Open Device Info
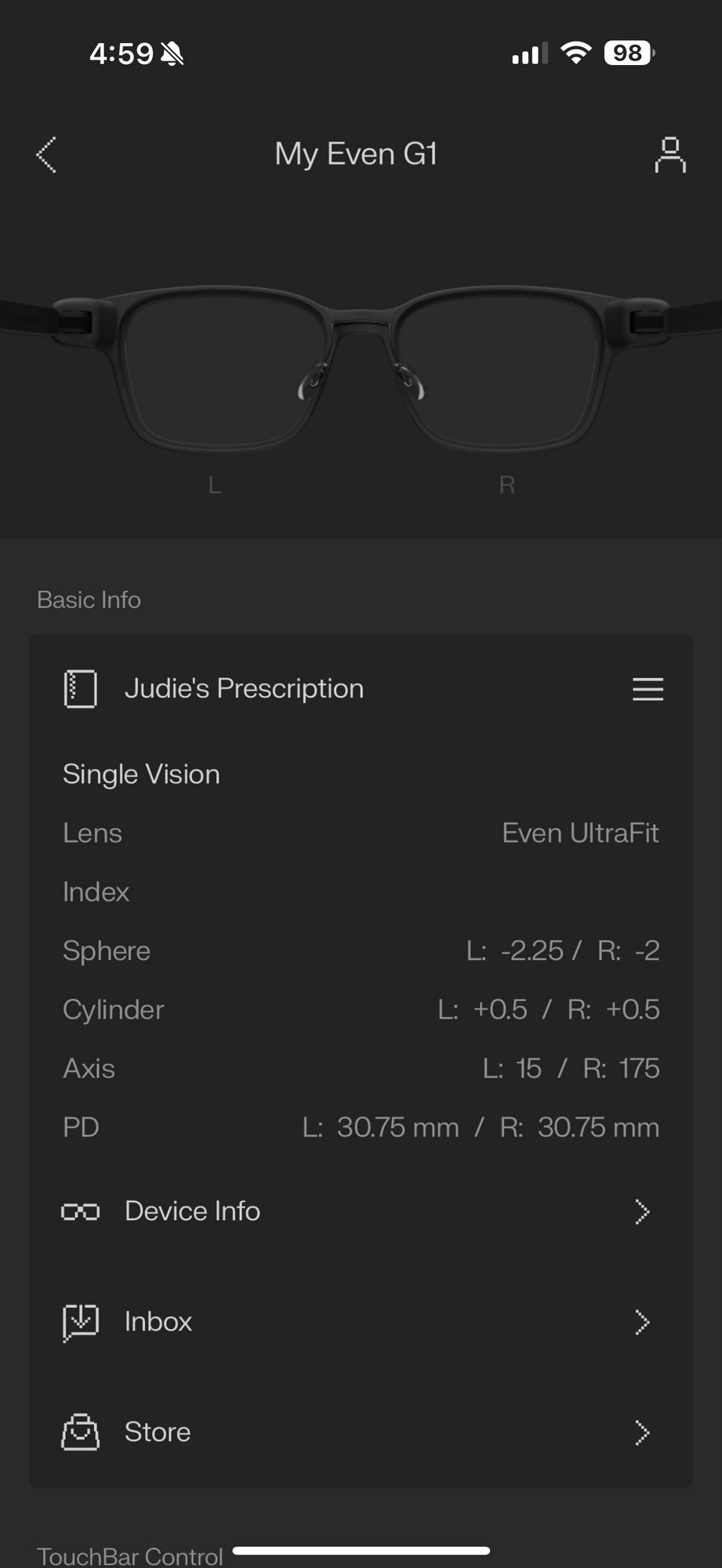 tap(361, 1211)
